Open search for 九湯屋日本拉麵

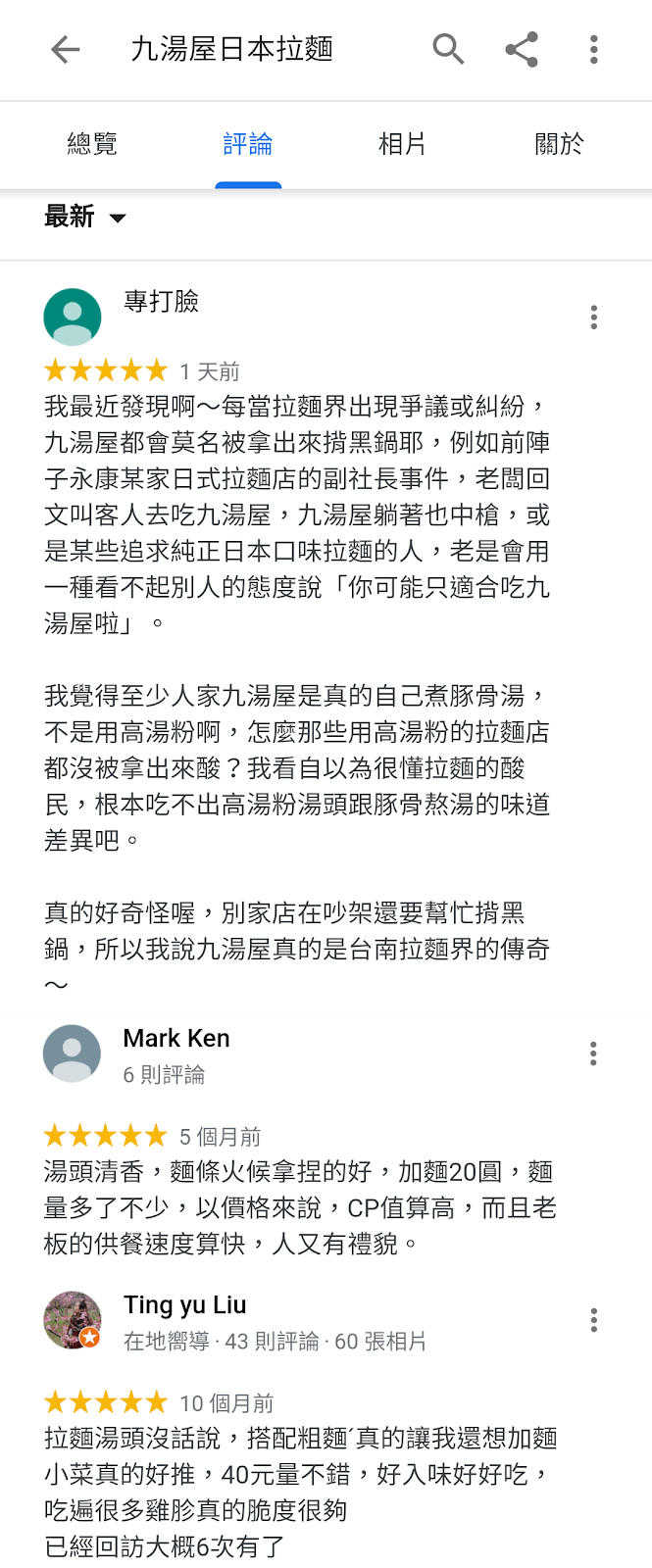click(448, 49)
